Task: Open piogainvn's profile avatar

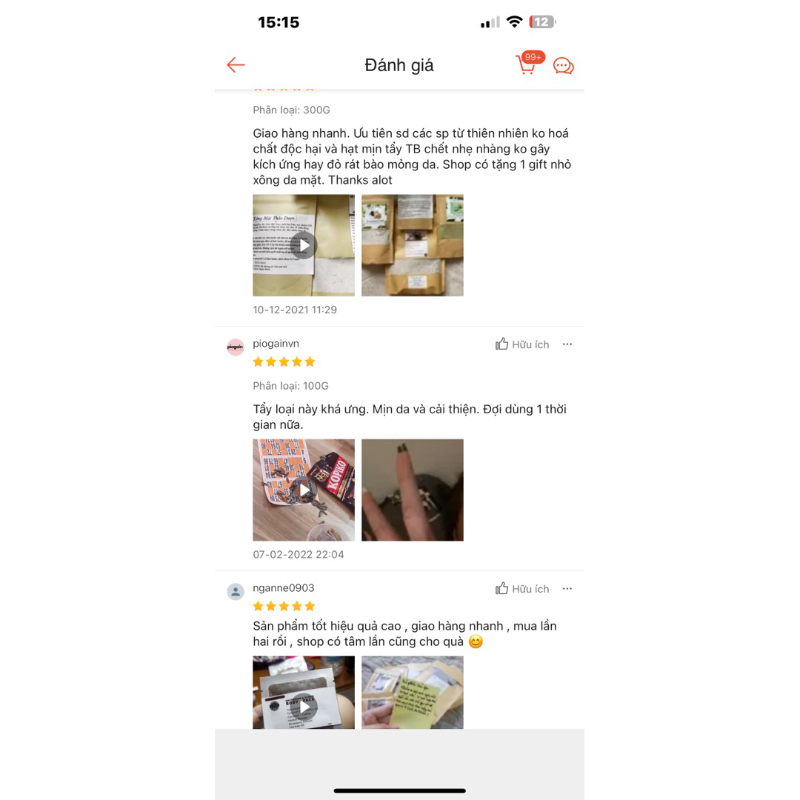Action: (x=236, y=347)
